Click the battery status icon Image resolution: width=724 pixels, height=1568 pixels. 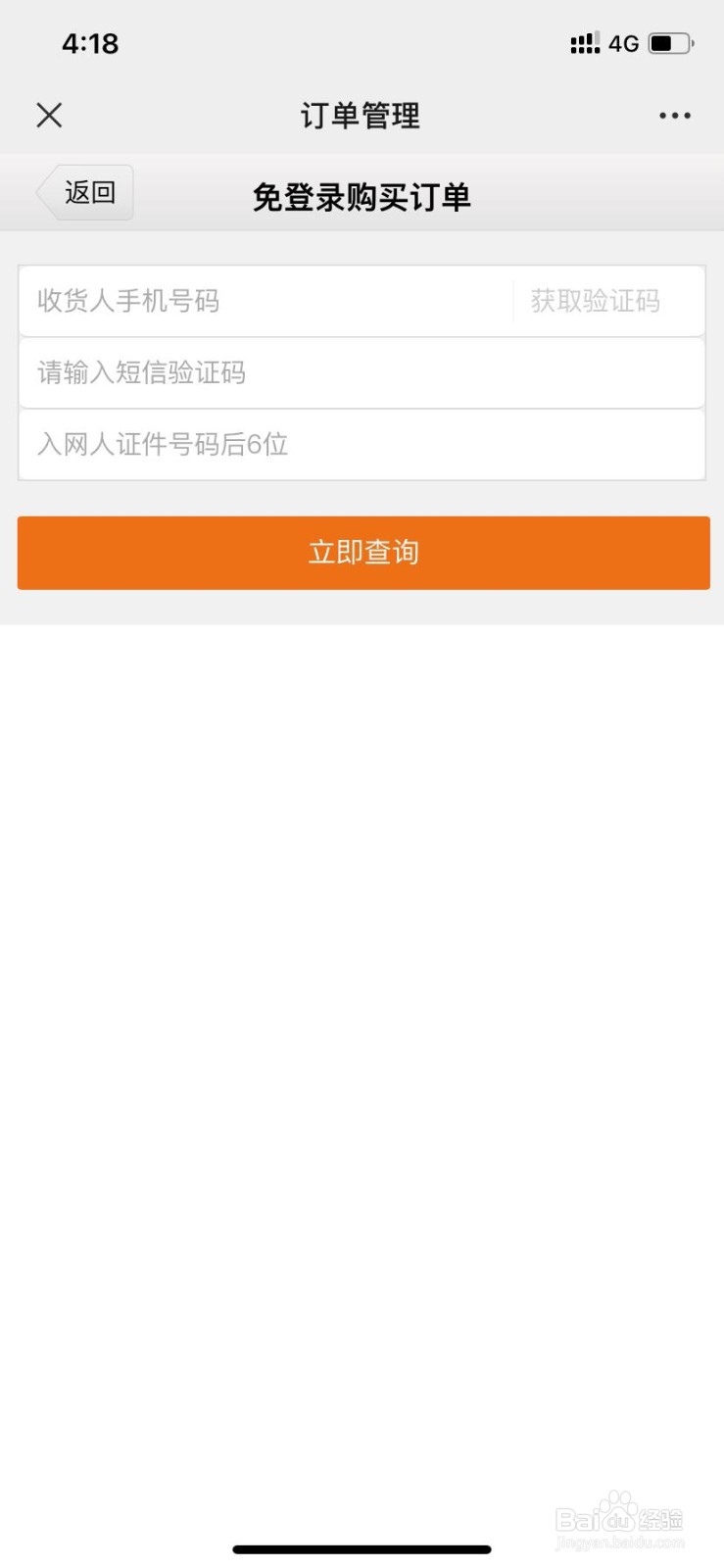pyautogui.click(x=670, y=43)
